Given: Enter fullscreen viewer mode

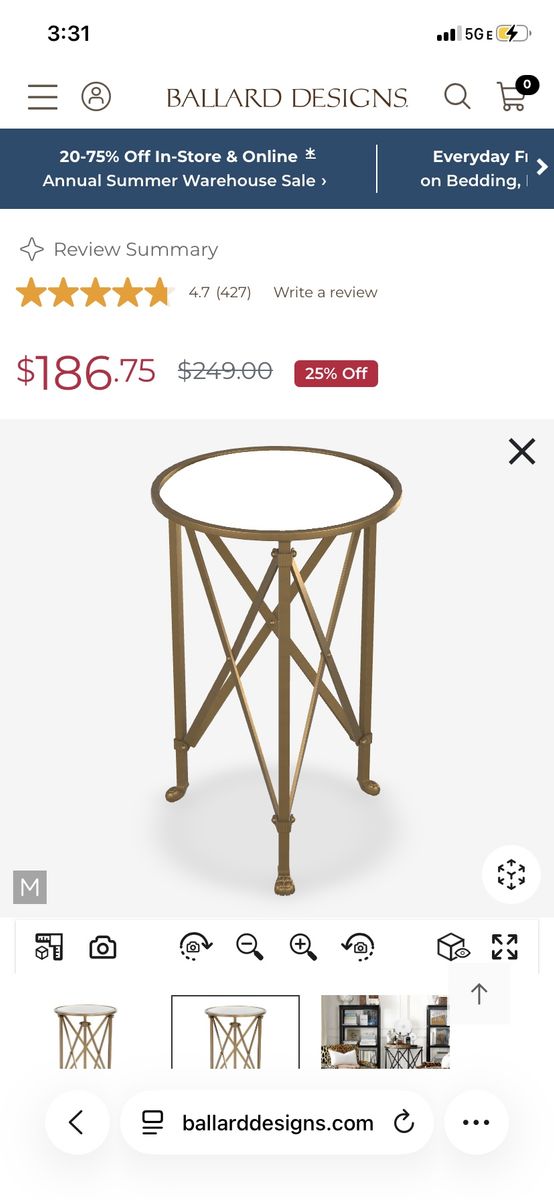Looking at the screenshot, I should (x=505, y=947).
